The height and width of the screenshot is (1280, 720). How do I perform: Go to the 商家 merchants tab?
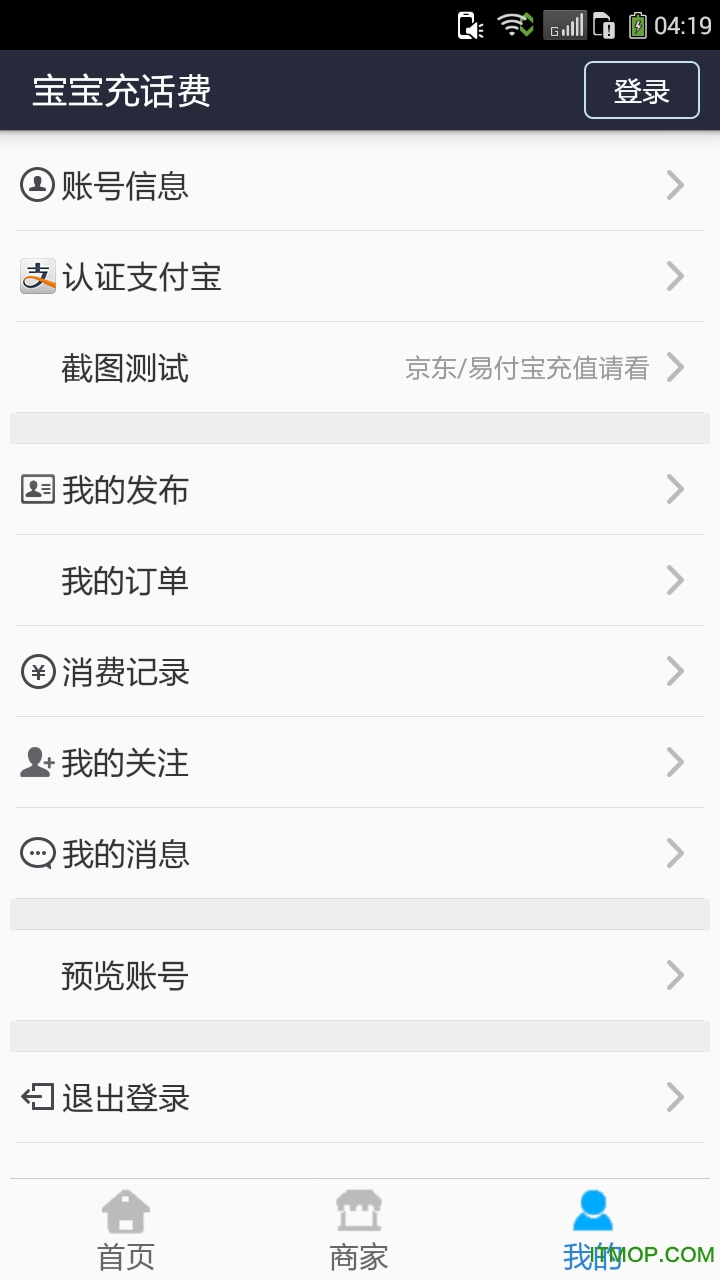pyautogui.click(x=359, y=1230)
